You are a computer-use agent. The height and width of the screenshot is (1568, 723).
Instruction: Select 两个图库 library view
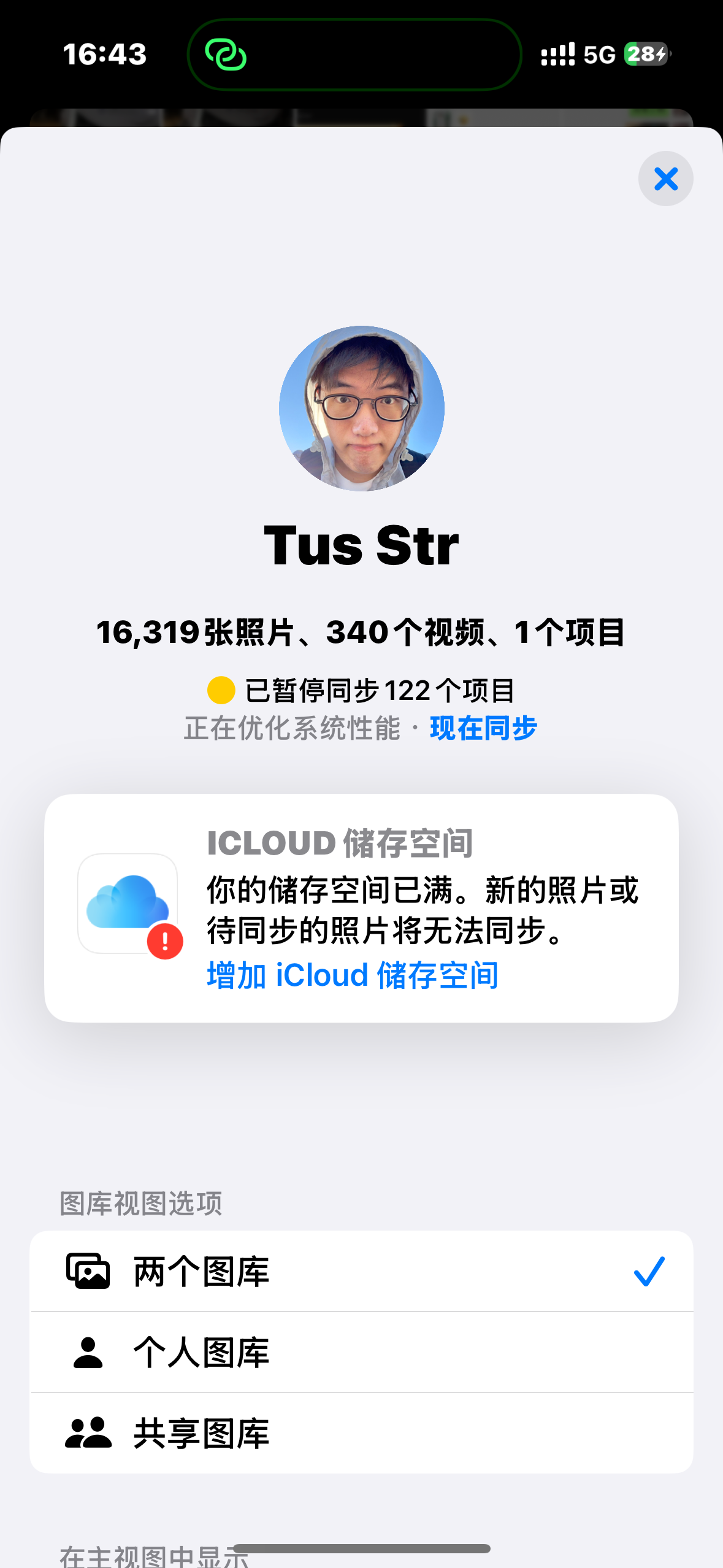click(362, 1271)
